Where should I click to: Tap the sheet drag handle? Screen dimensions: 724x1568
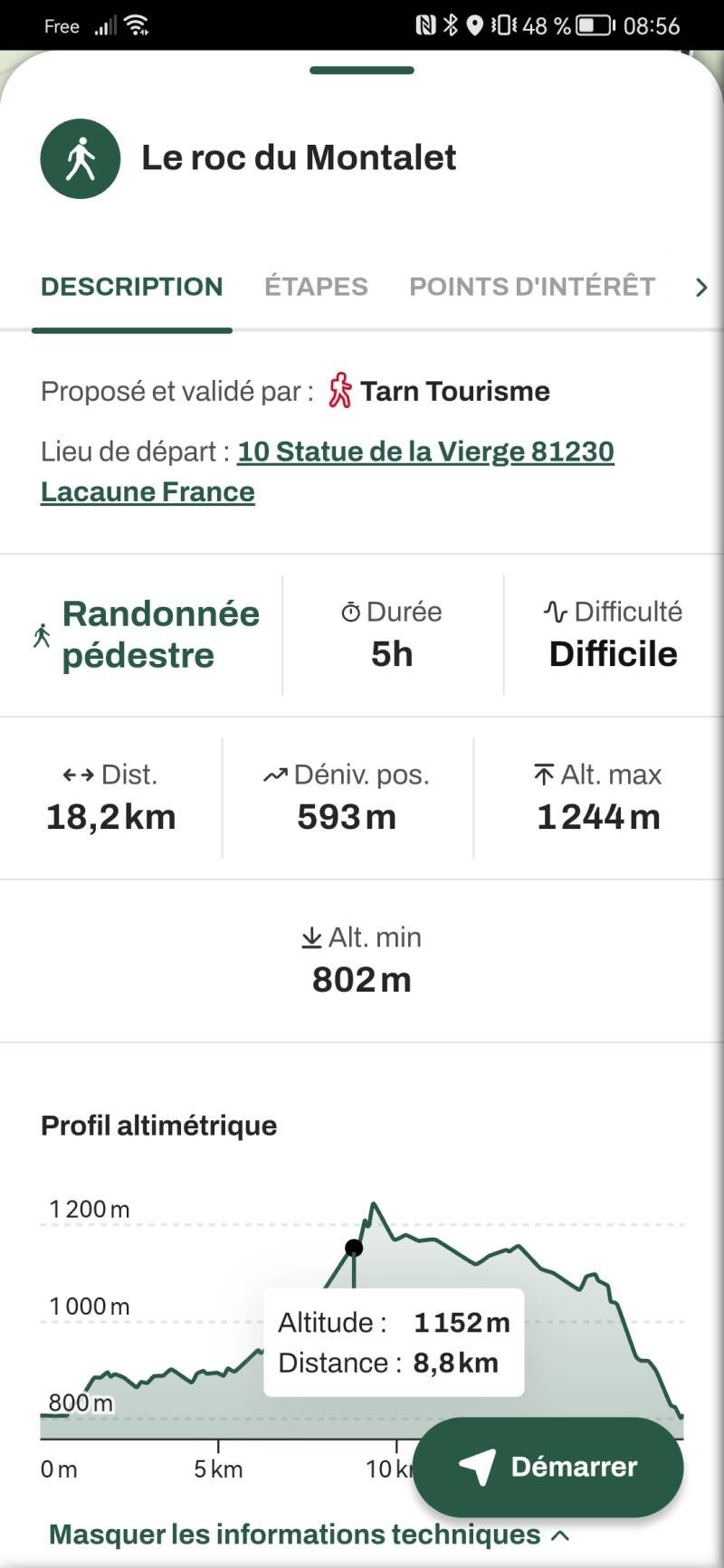click(362, 71)
